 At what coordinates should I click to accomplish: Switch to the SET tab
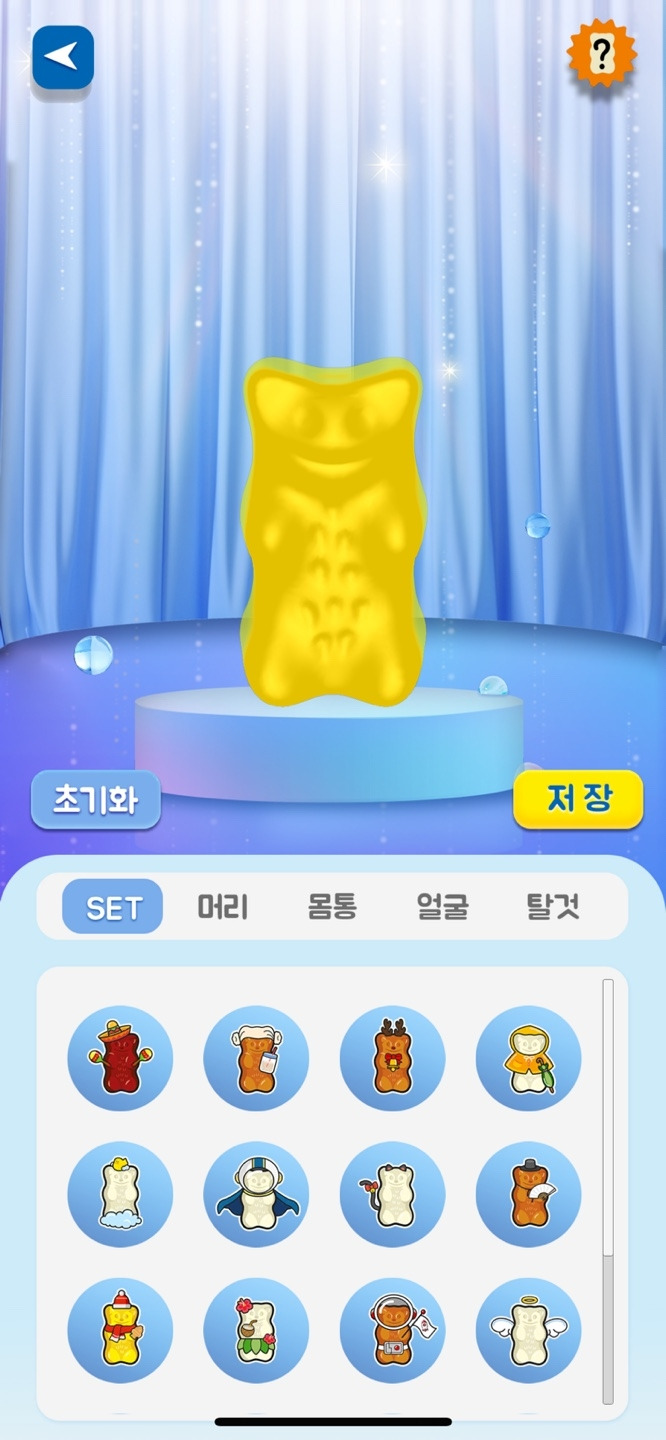click(x=113, y=907)
